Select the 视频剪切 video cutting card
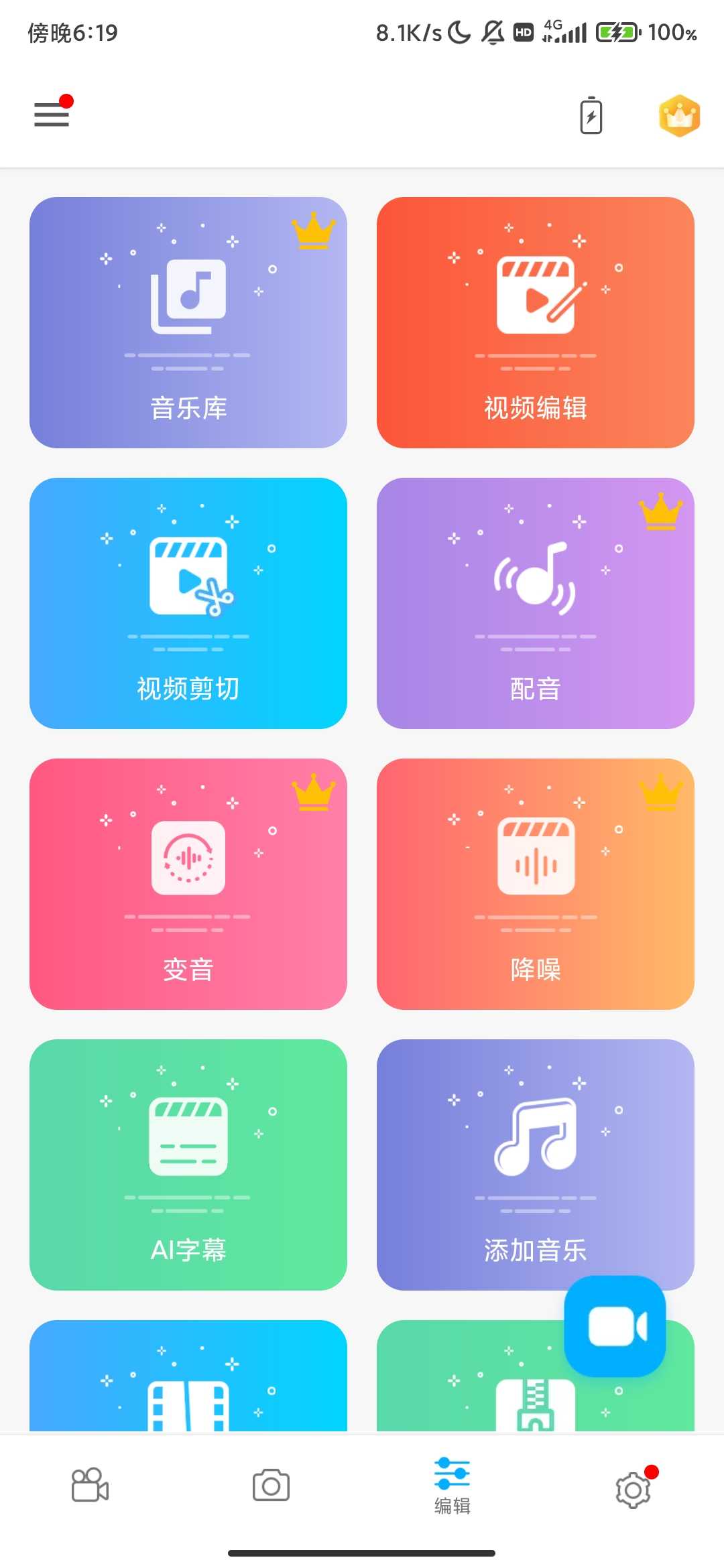Screen dimensions: 724x1568 coord(188,603)
